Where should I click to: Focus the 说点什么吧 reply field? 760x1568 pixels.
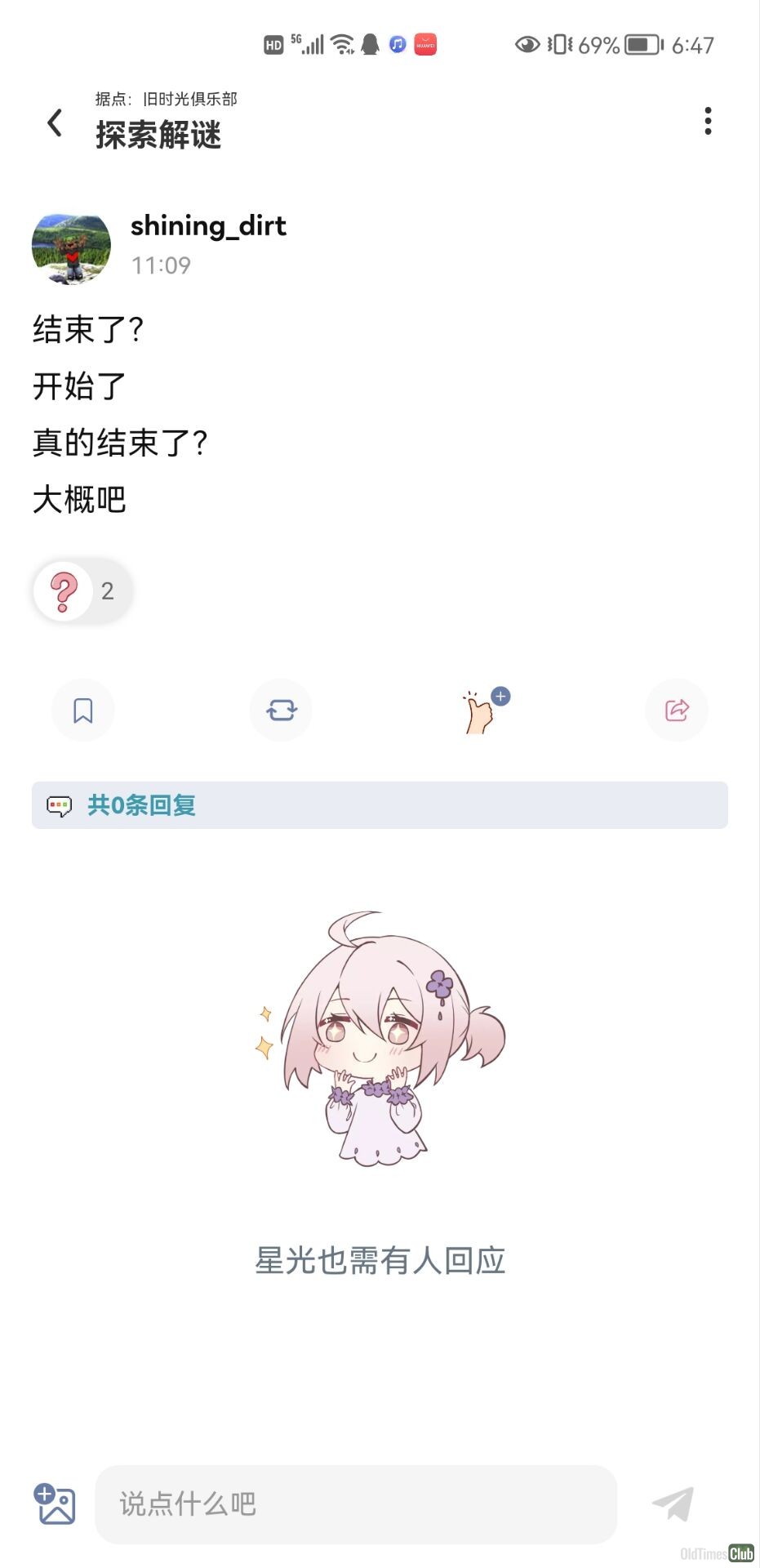point(356,1503)
